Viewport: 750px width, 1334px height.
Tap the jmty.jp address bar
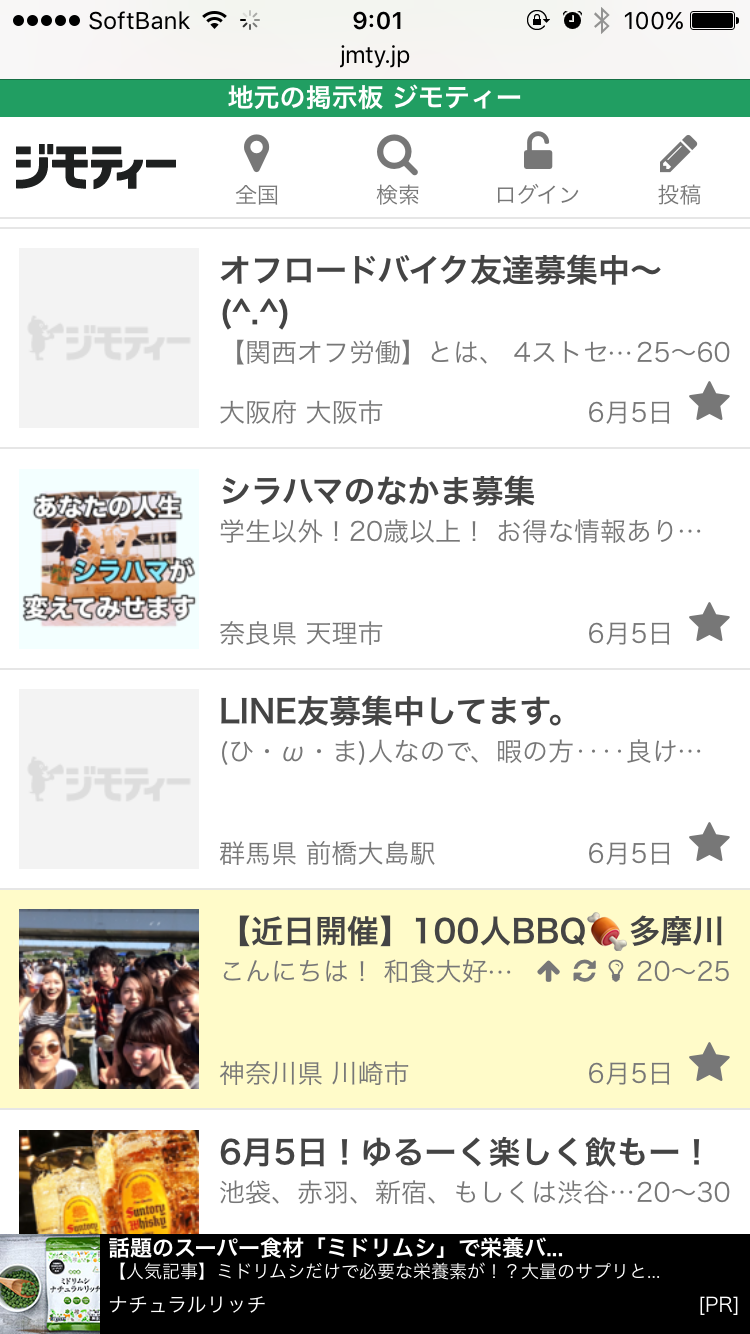coord(375,56)
